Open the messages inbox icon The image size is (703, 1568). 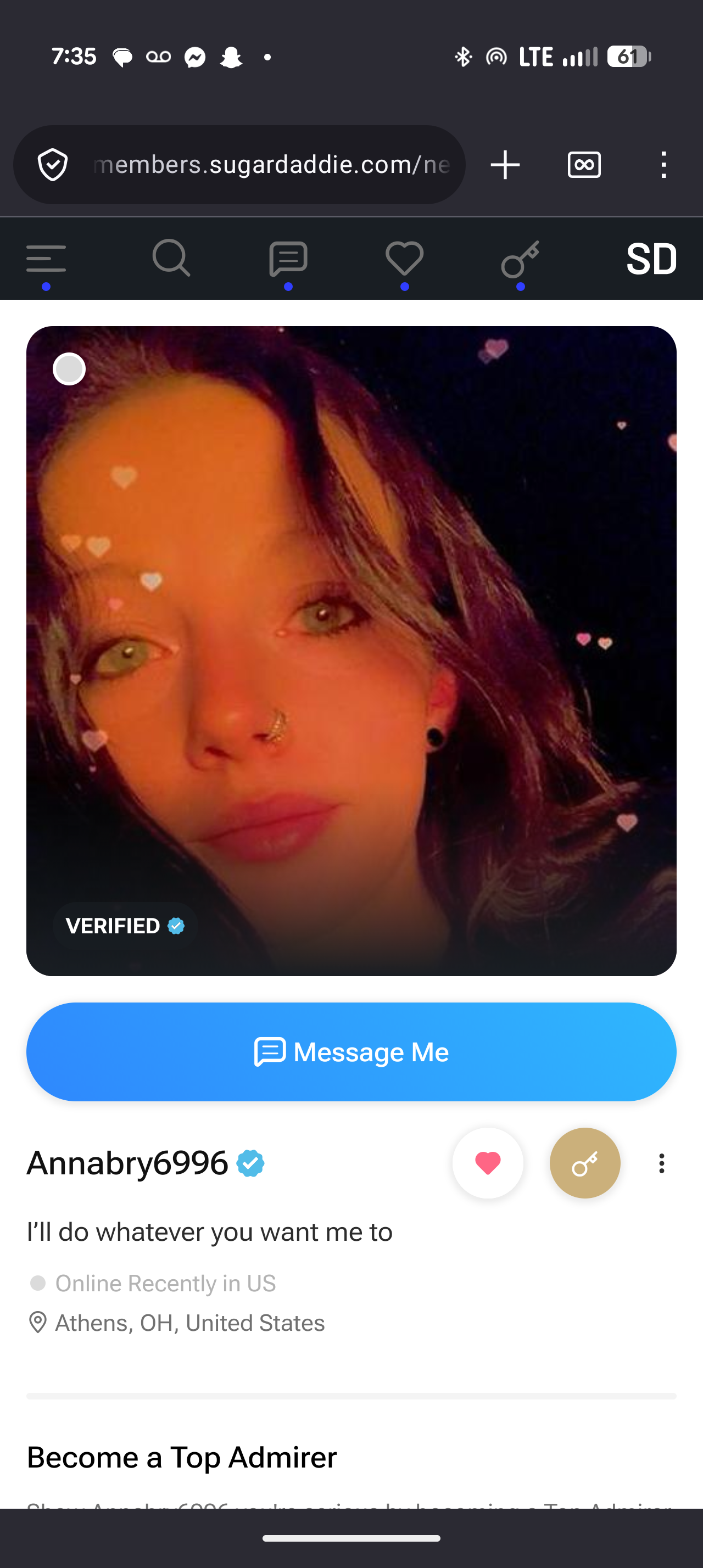(288, 259)
